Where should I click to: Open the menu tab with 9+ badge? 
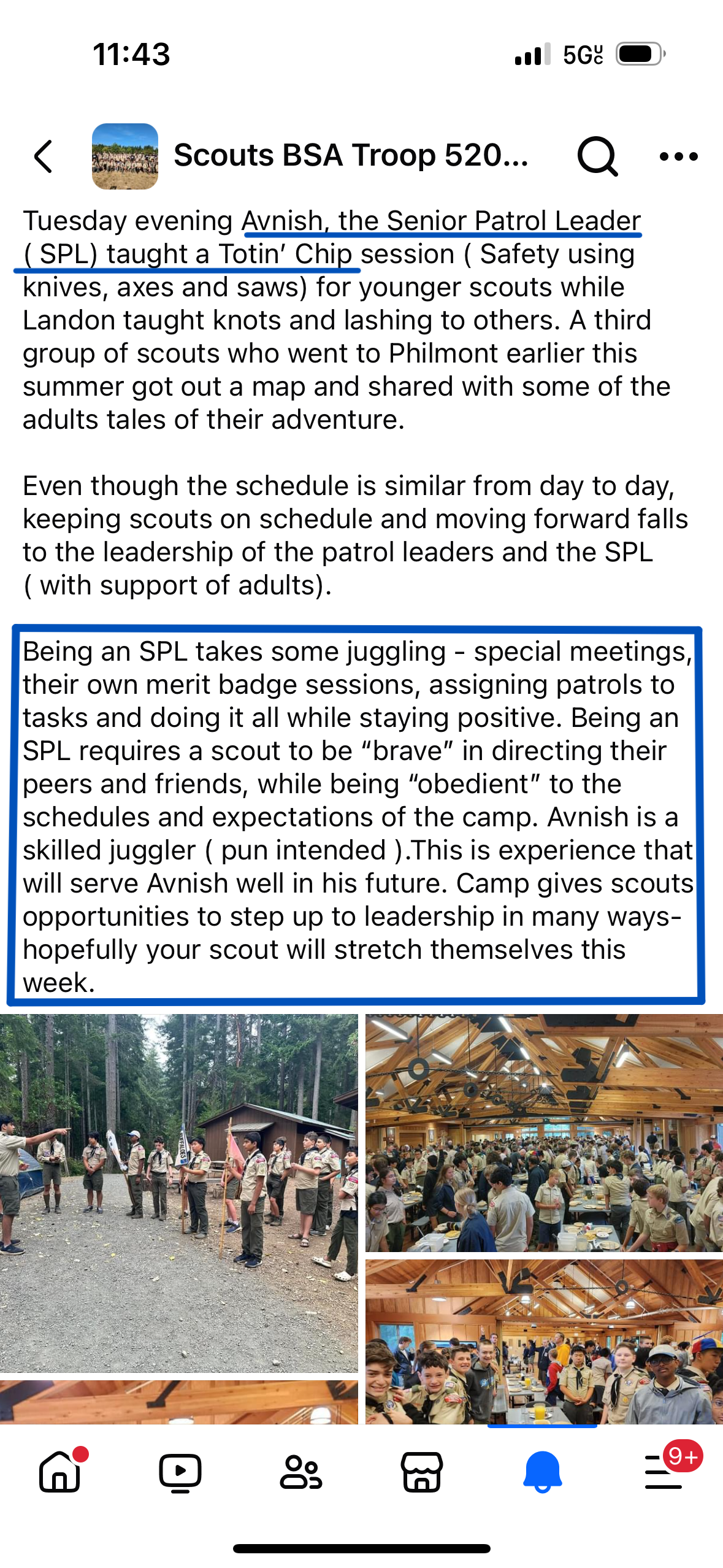point(665,1472)
